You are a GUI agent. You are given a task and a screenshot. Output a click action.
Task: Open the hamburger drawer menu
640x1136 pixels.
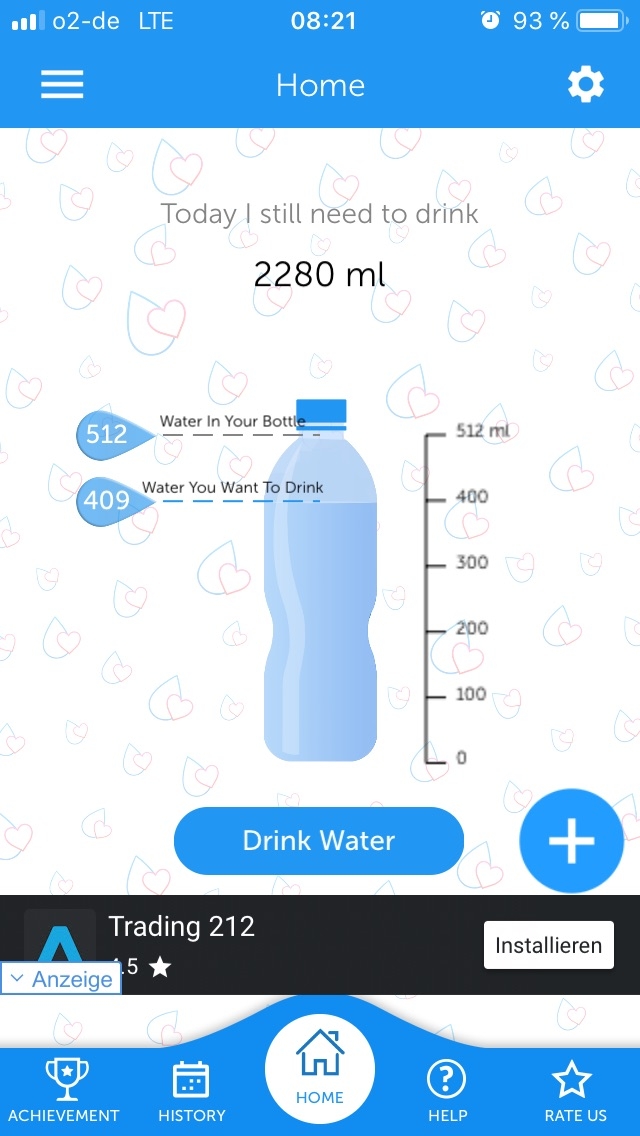click(x=62, y=85)
